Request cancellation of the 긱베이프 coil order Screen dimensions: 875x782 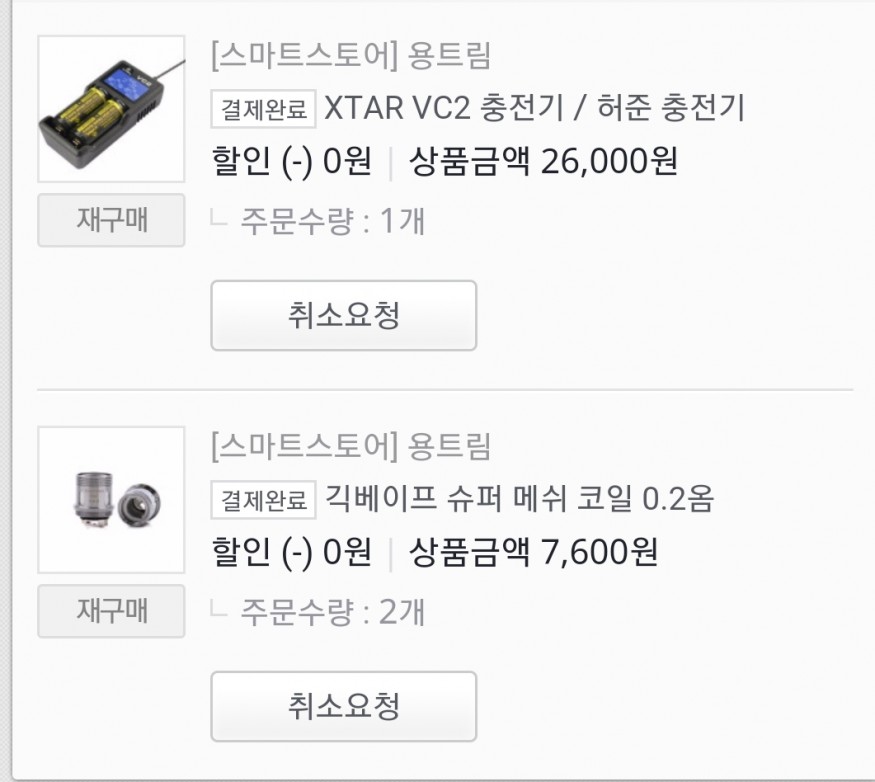[x=343, y=706]
